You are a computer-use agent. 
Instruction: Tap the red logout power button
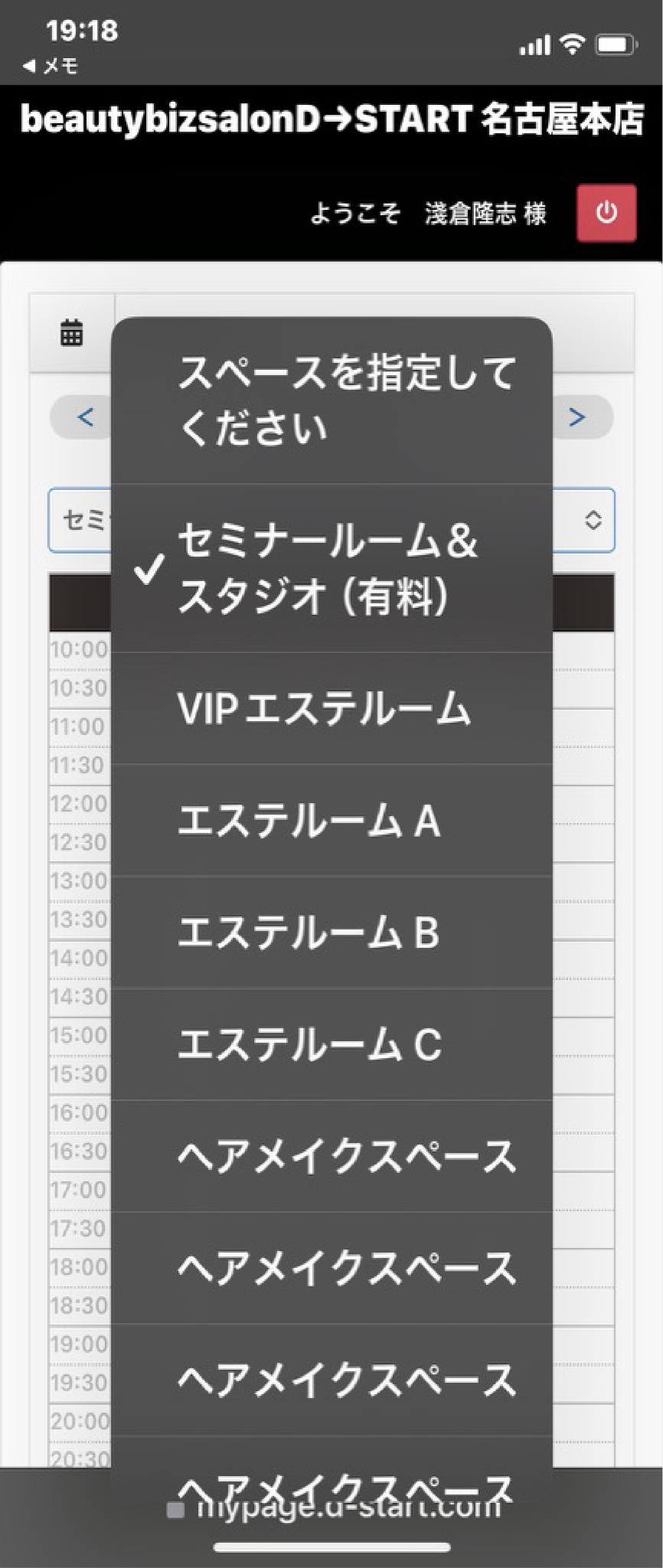(606, 213)
